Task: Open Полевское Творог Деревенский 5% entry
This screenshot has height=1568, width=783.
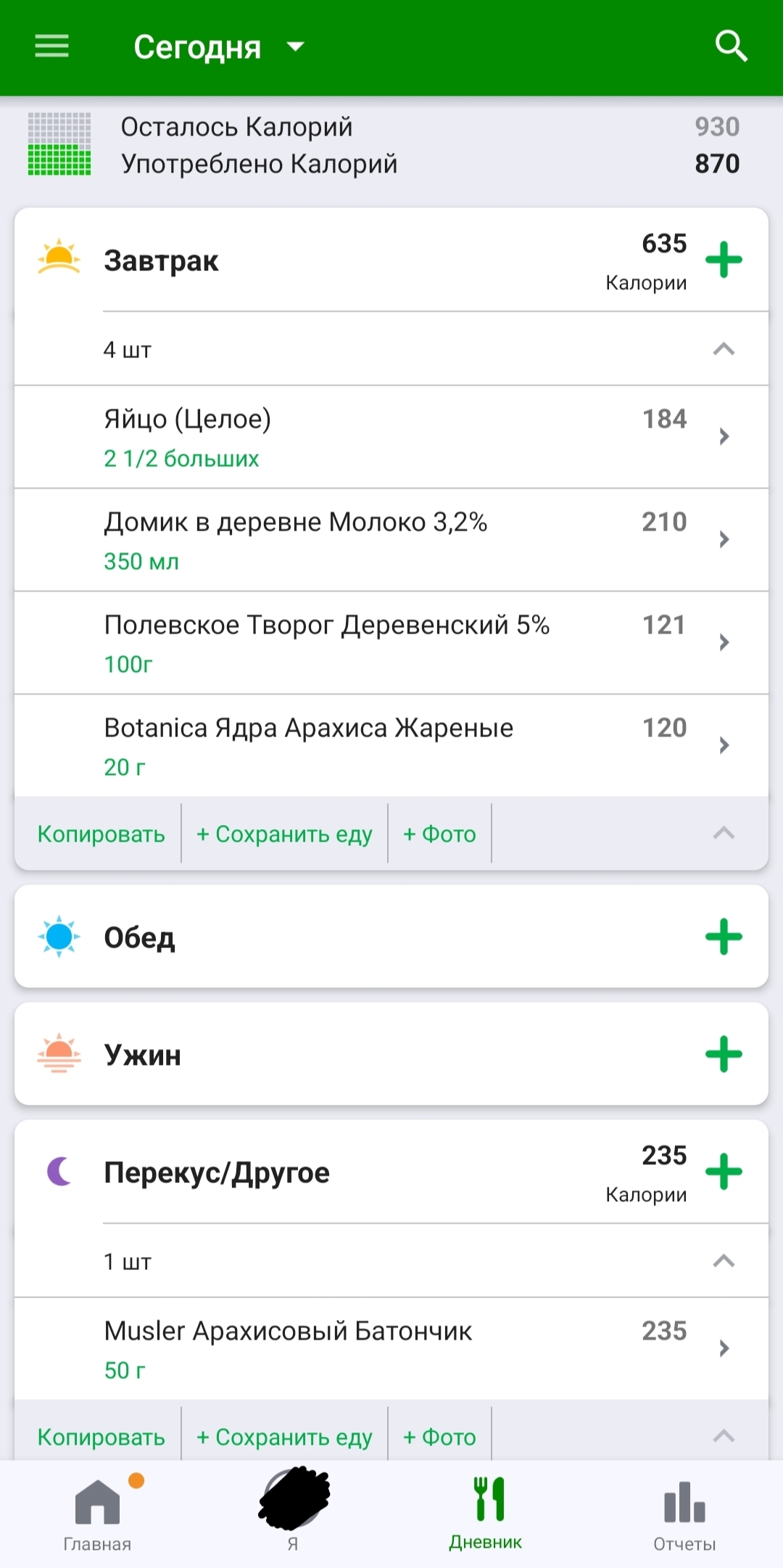Action: (391, 643)
